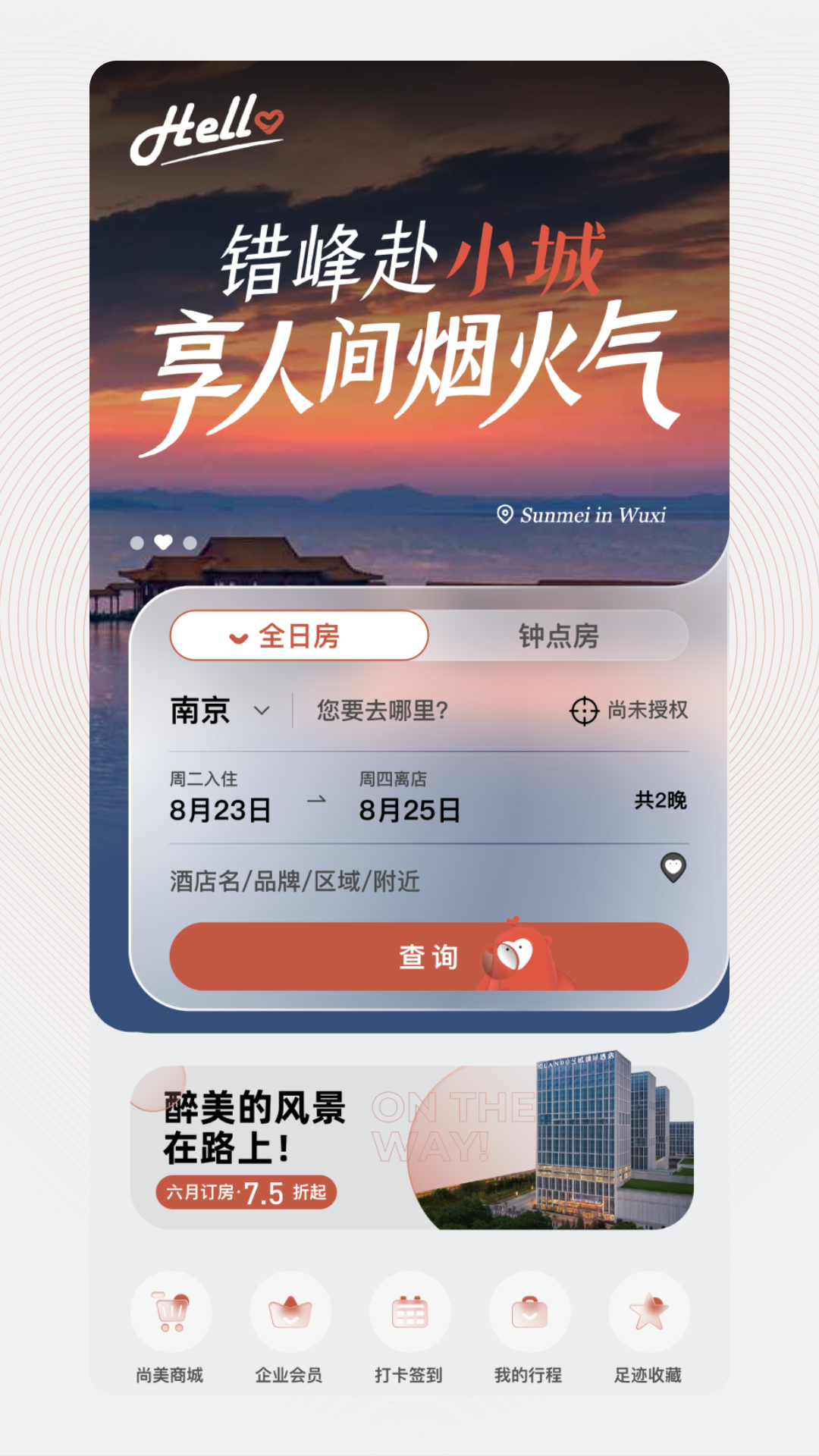Open 足迹收藏 favorites

pyautogui.click(x=648, y=1327)
